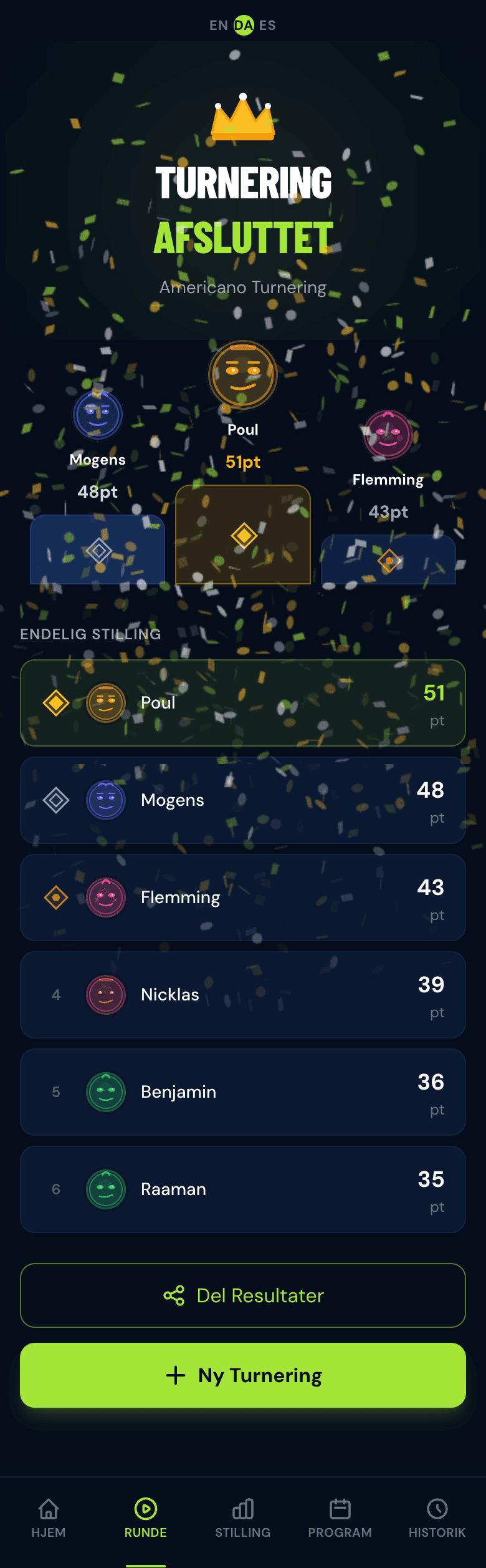Screen dimensions: 486x1568
Task: Share results with Del Resultater
Action: click(x=243, y=1295)
